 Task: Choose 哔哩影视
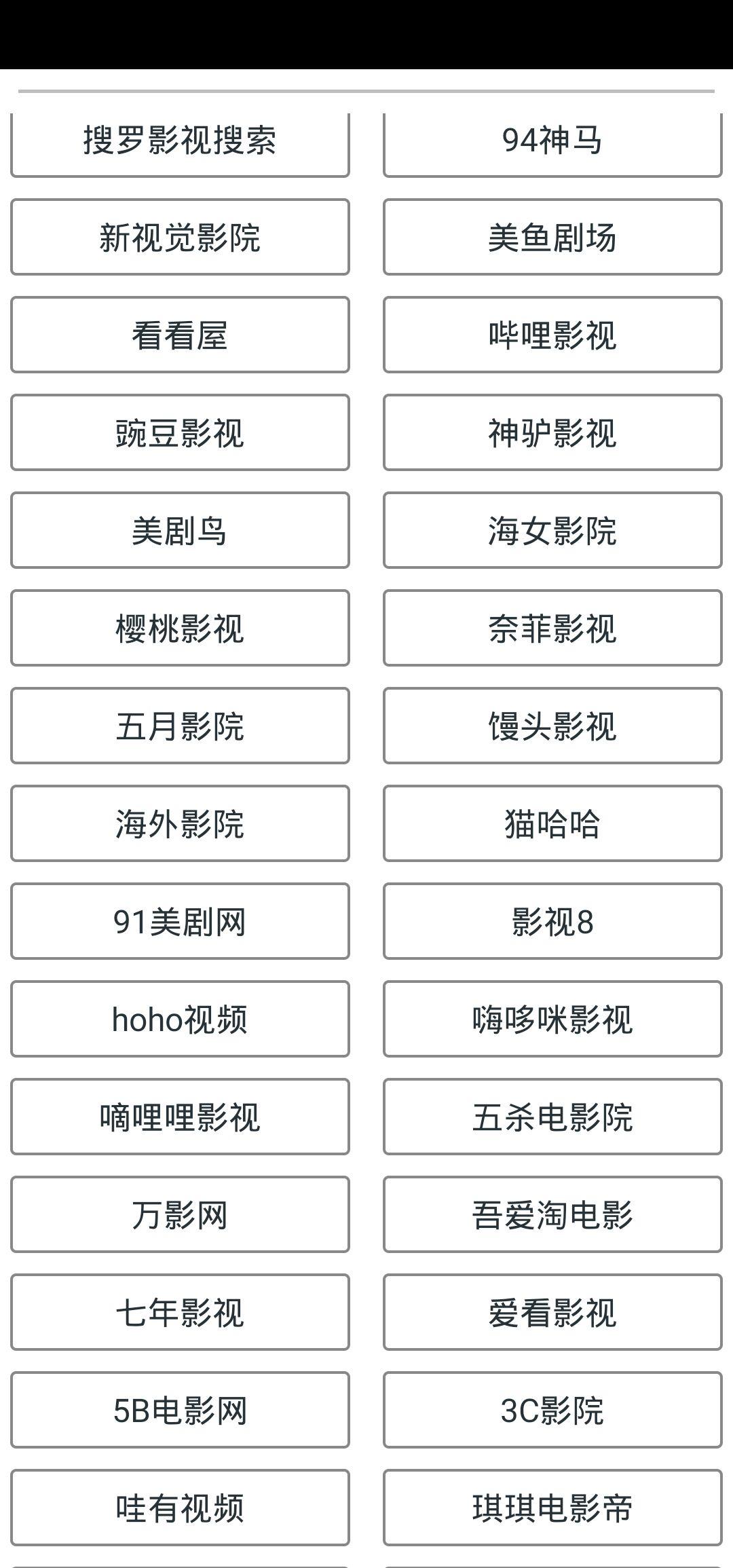(x=552, y=335)
